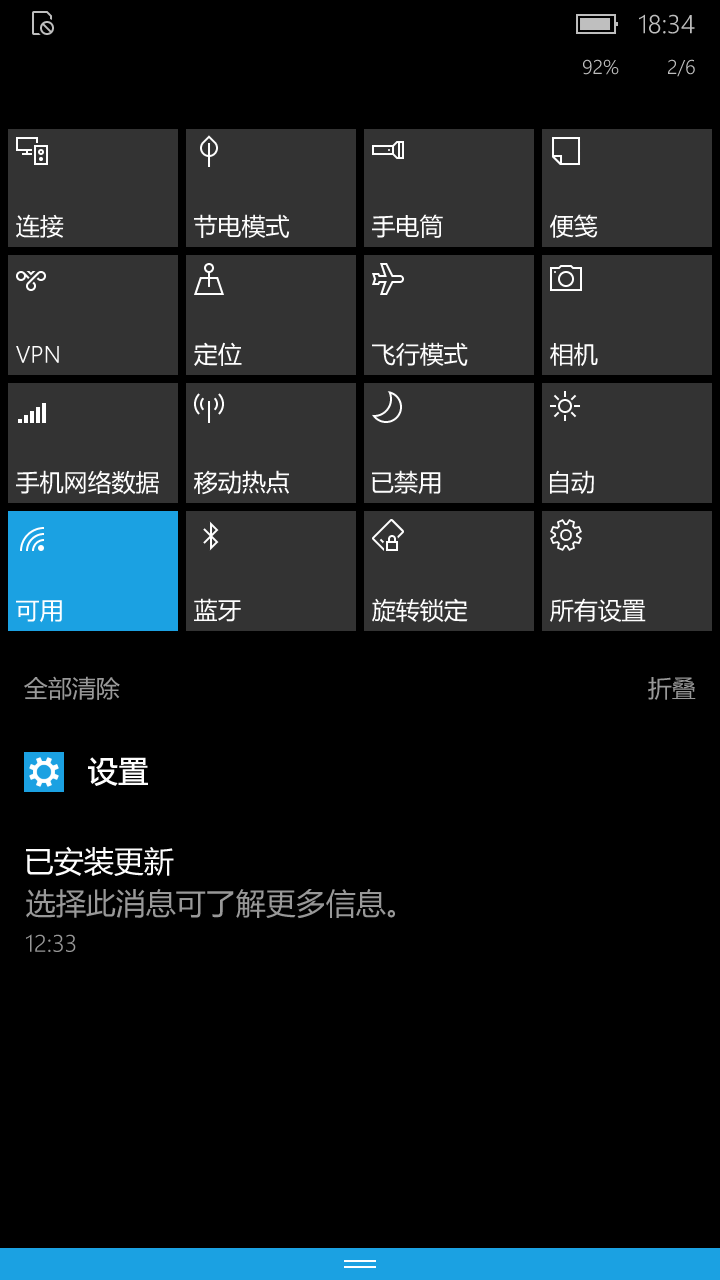Screen dimensions: 720x1280
Task: Toggle 定位 location tile
Action: tap(271, 315)
